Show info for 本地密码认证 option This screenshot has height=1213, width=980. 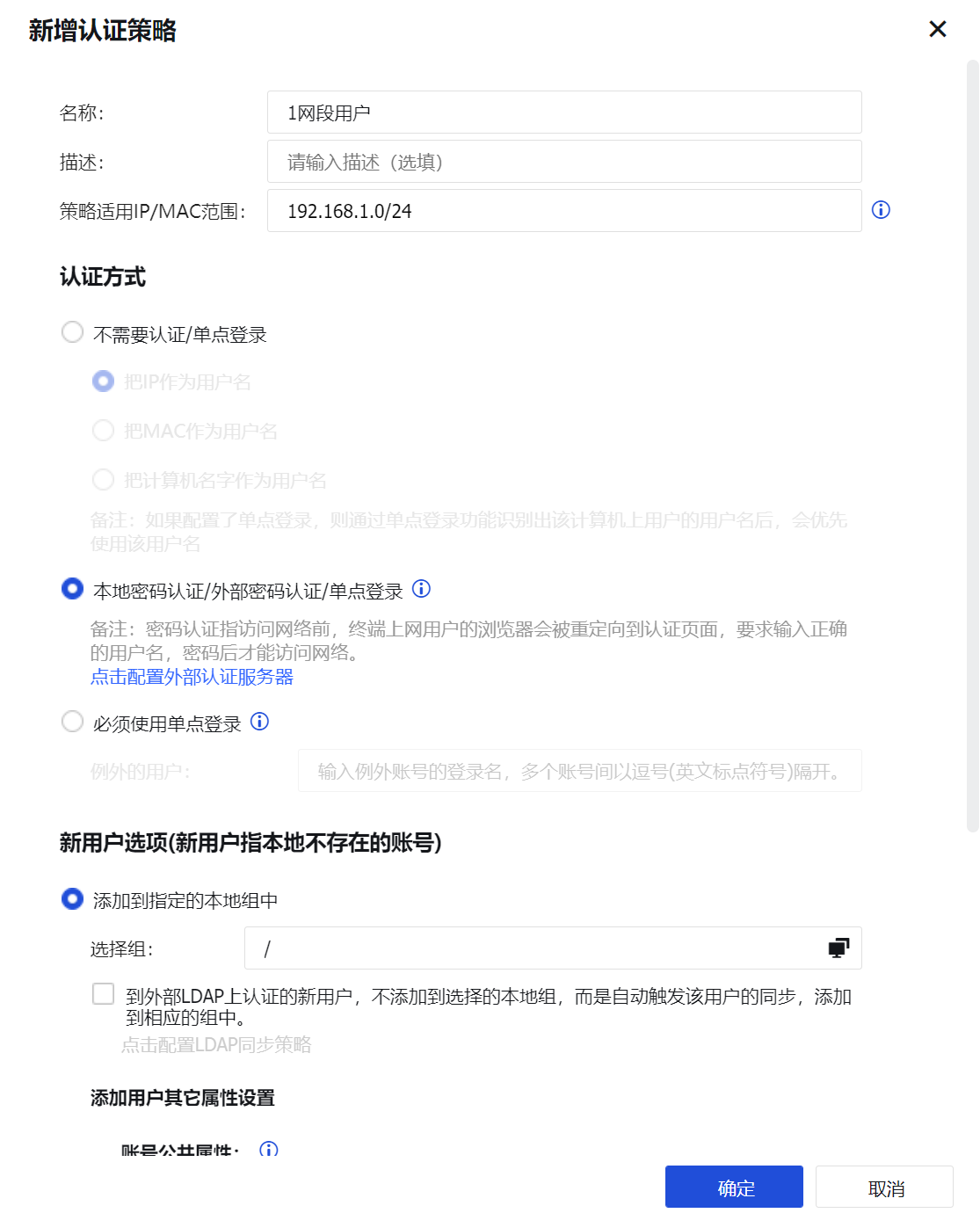421,589
